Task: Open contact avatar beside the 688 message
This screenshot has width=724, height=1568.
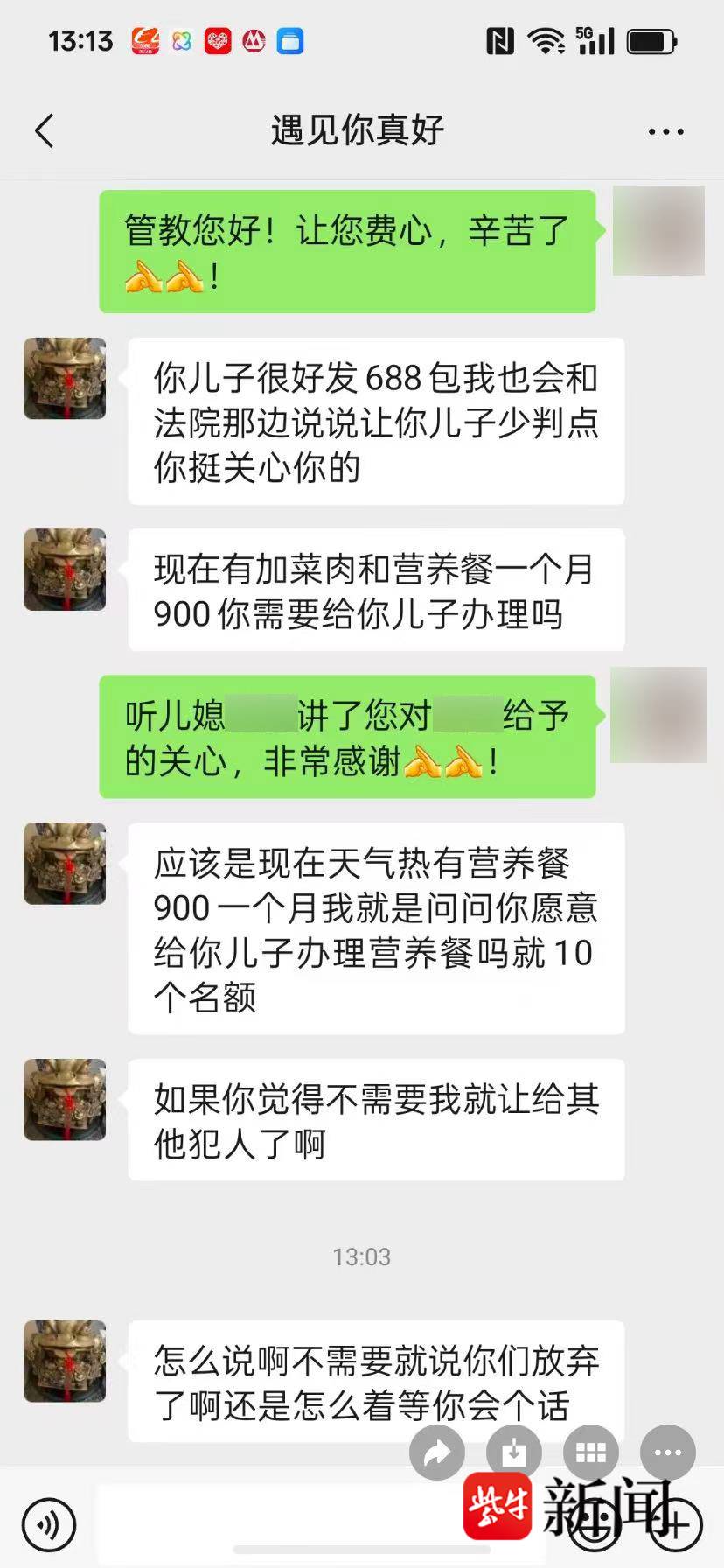Action: (65, 378)
